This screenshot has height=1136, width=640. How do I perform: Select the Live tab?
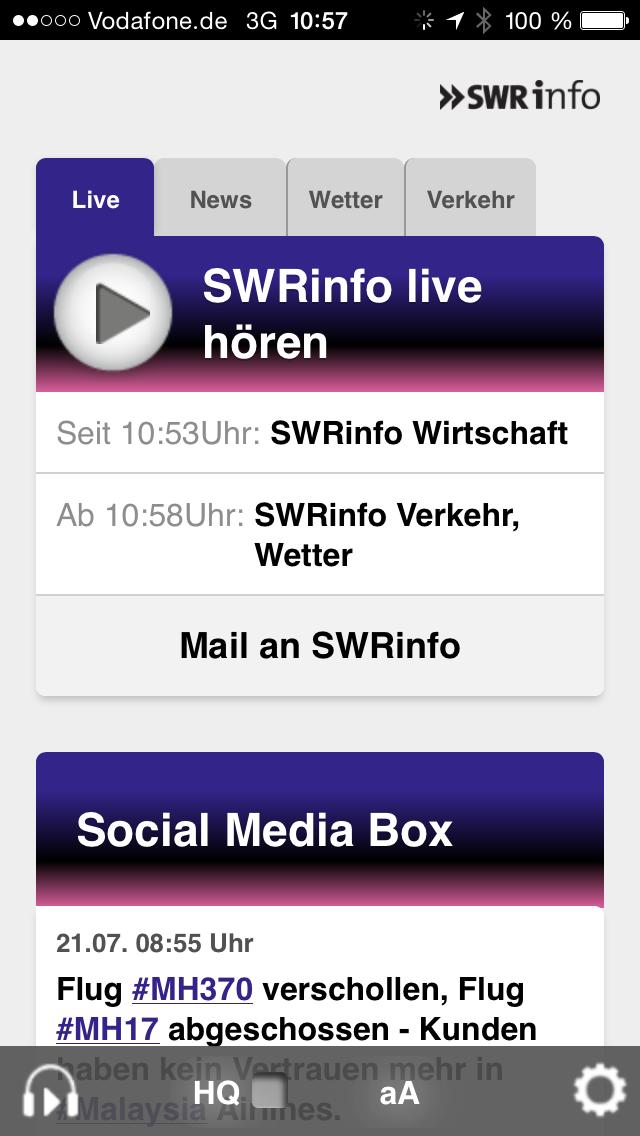tap(95, 199)
